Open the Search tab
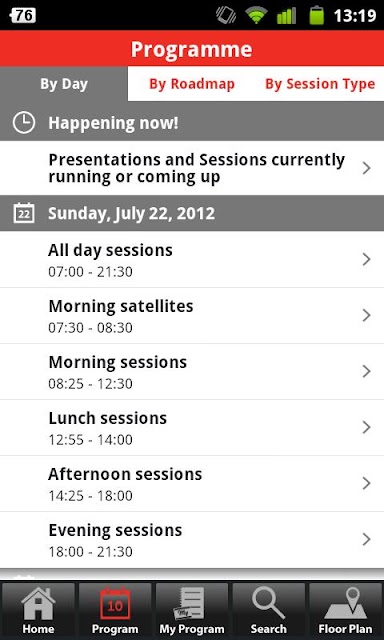Viewport: 384px width, 640px height. pos(269,610)
